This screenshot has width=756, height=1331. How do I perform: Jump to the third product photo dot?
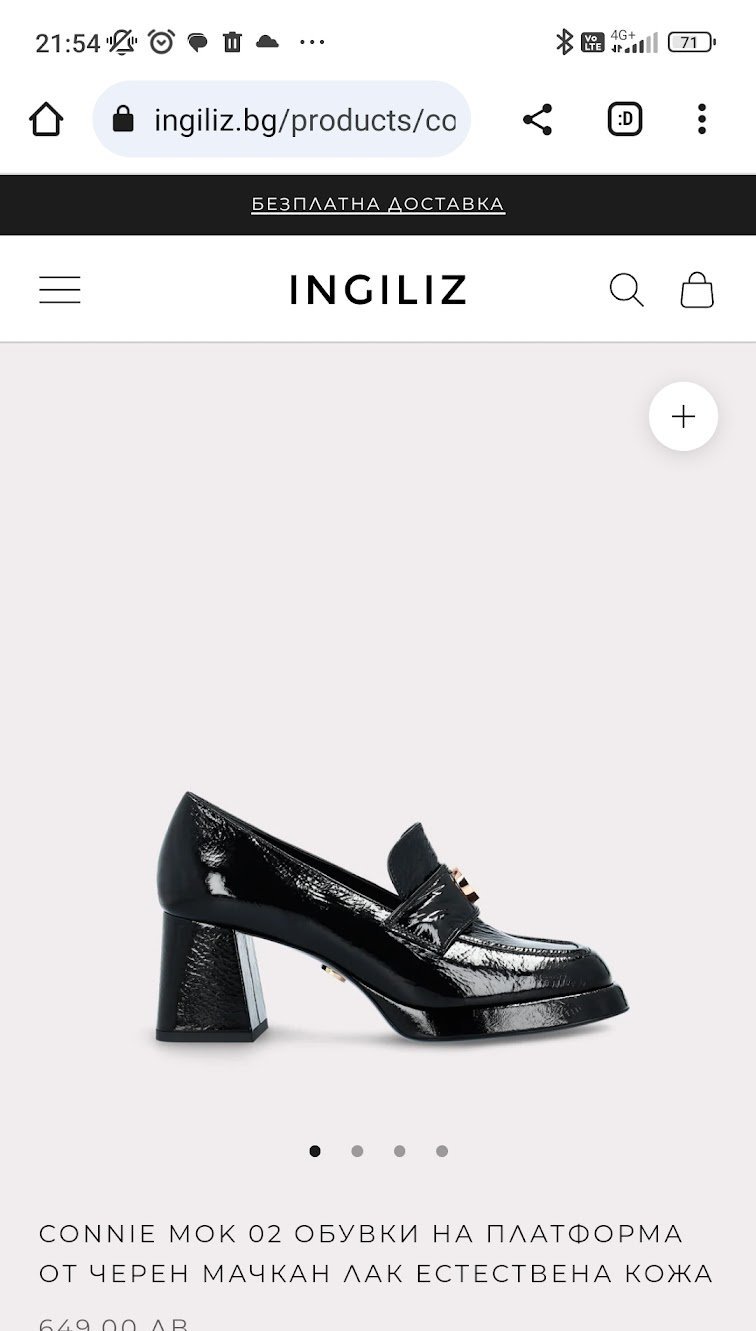399,1151
